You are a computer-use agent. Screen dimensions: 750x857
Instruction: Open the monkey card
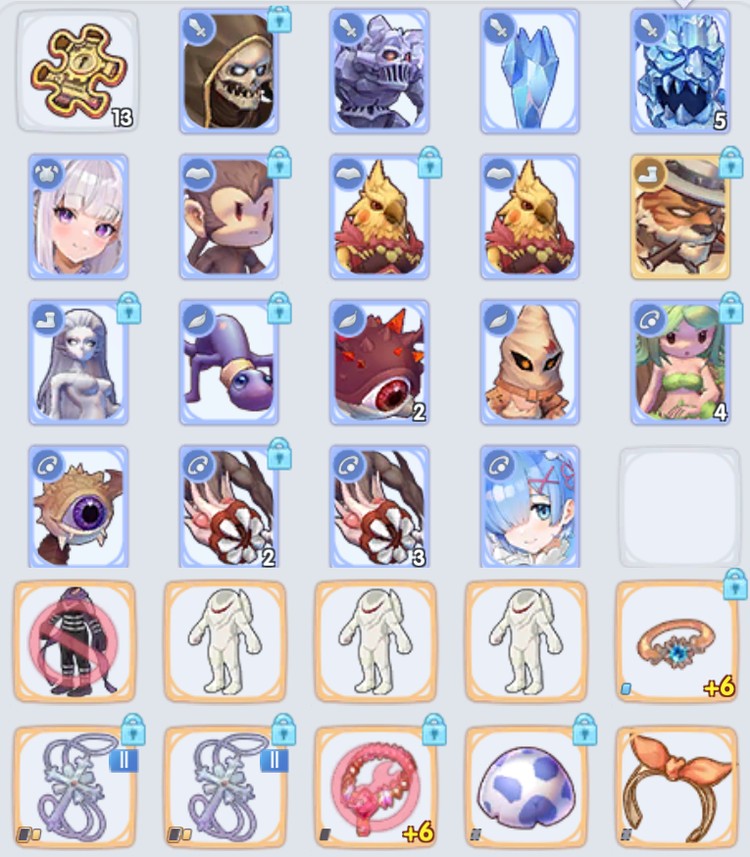[229, 217]
